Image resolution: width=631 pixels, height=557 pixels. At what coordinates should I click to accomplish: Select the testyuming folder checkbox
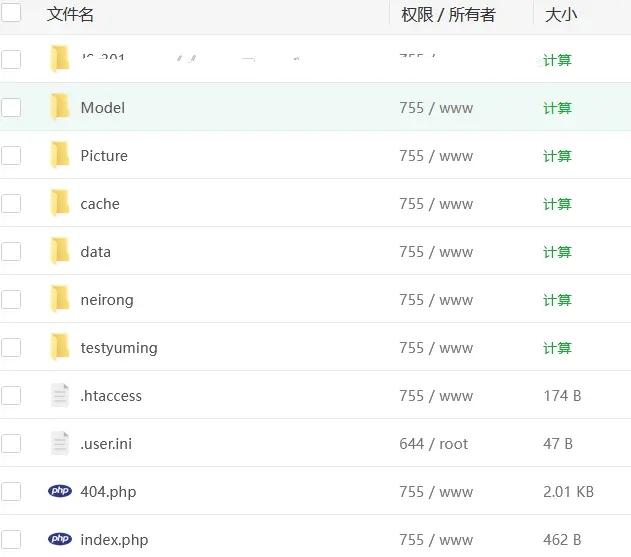click(11, 348)
